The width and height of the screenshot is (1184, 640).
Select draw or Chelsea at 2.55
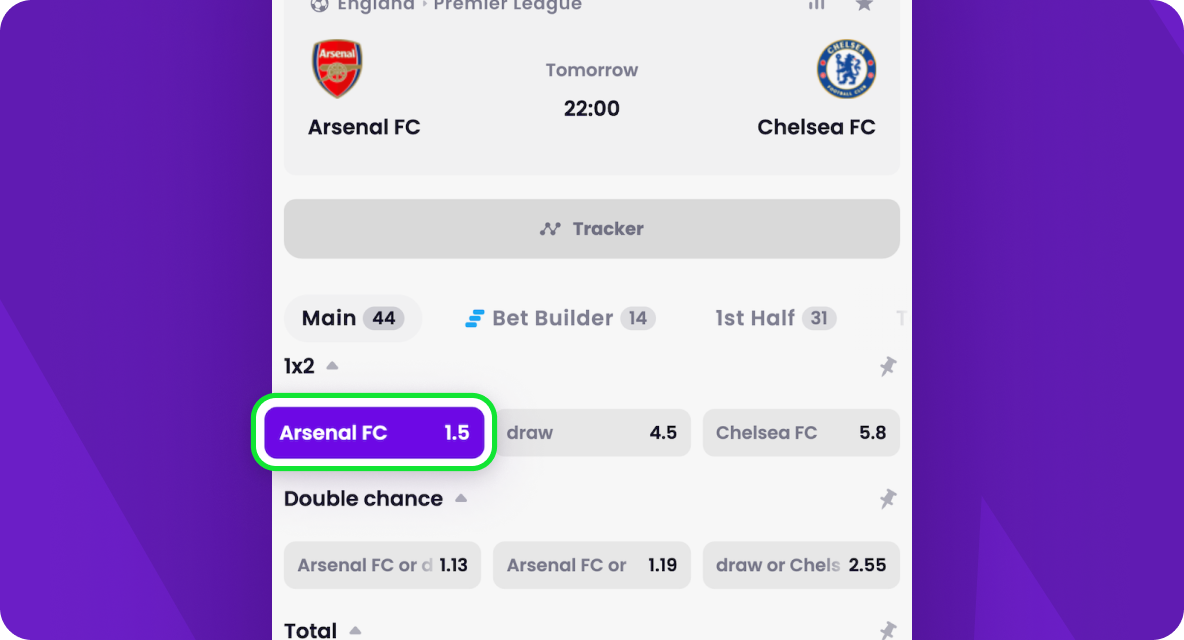[801, 565]
